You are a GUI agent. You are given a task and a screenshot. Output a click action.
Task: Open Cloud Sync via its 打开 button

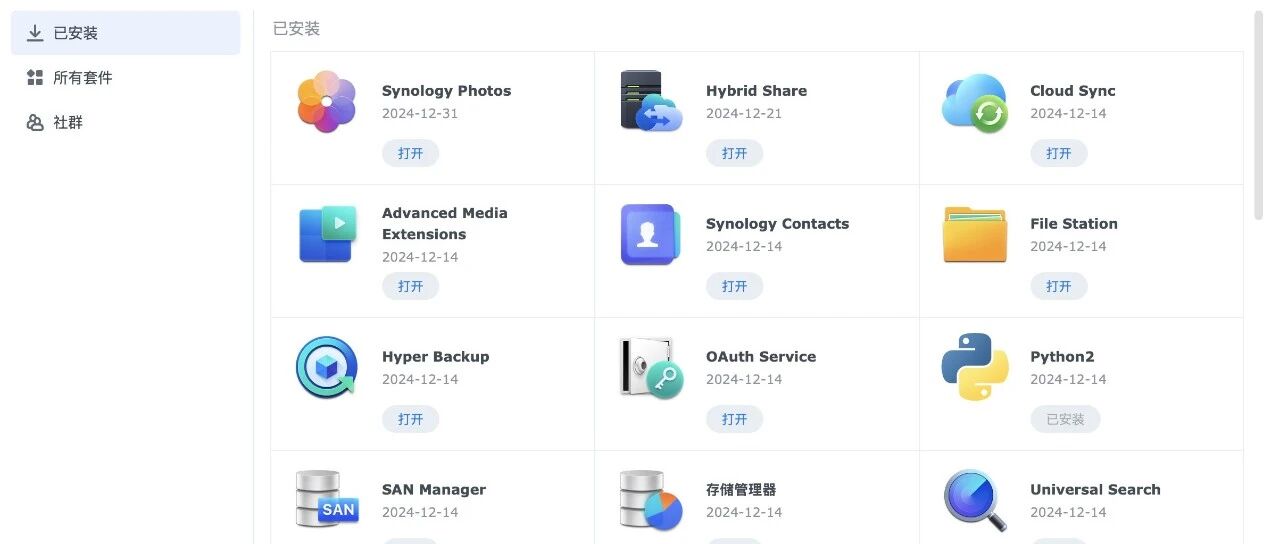[x=1058, y=153]
